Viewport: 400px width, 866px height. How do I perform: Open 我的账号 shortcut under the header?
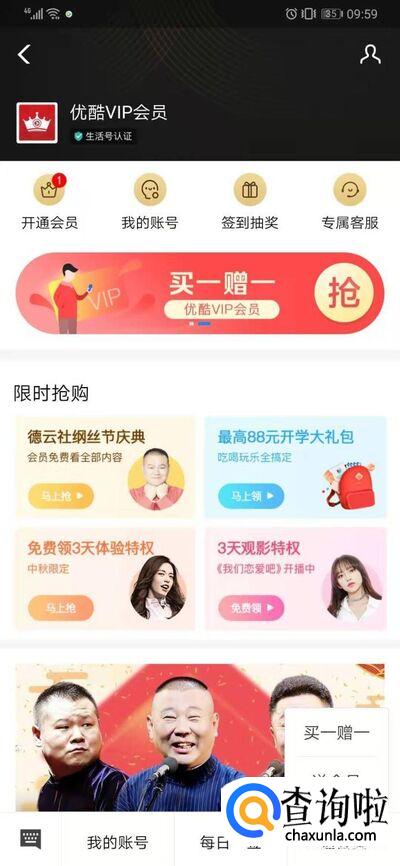tap(150, 202)
